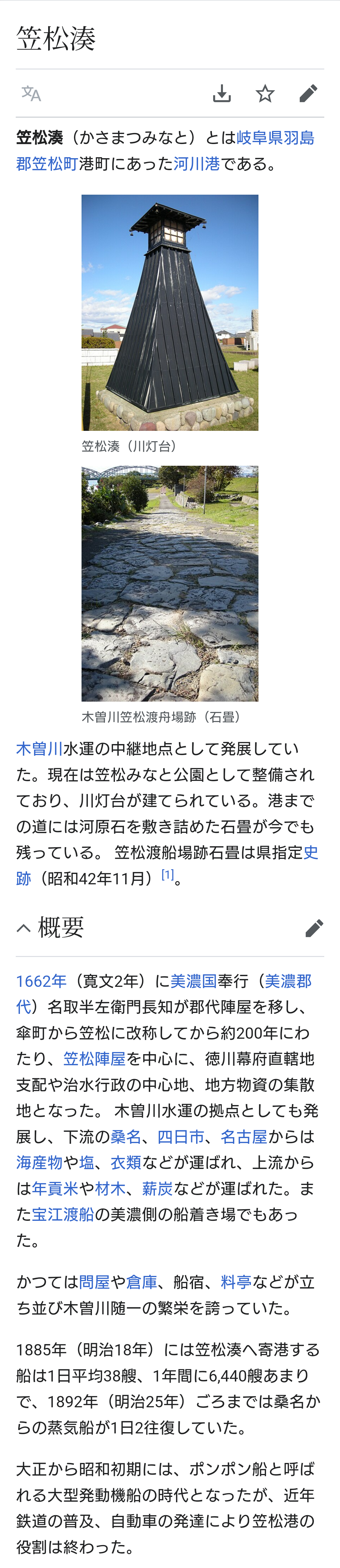The height and width of the screenshot is (1568, 340).
Task: Edit the 概要 section
Action: coord(314,928)
